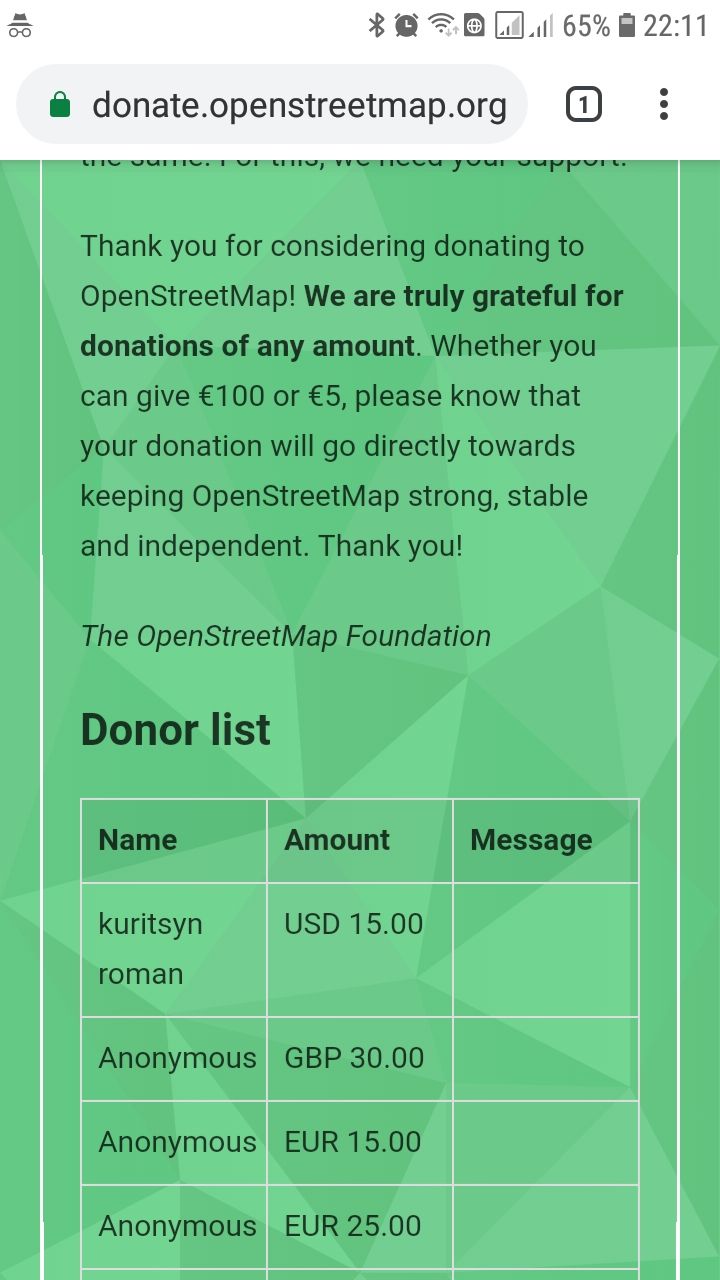Open the tab switcher showing 1 tab
Image resolution: width=720 pixels, height=1280 pixels.
pos(584,105)
